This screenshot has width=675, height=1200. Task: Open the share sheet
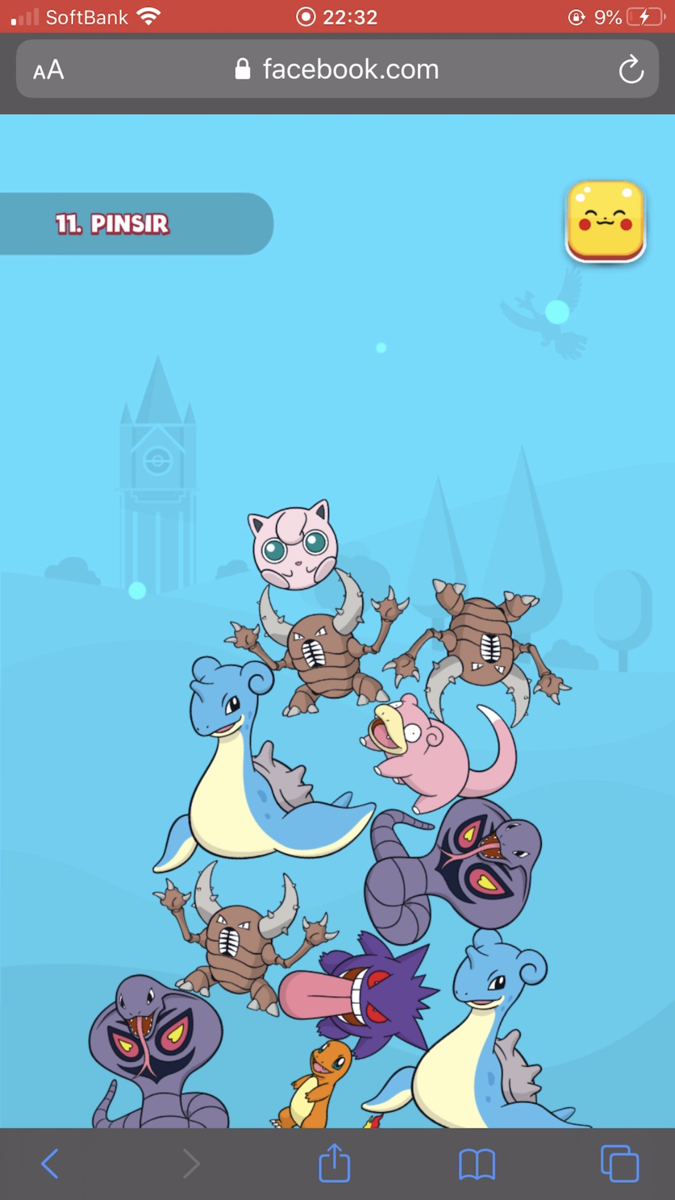pyautogui.click(x=335, y=1161)
